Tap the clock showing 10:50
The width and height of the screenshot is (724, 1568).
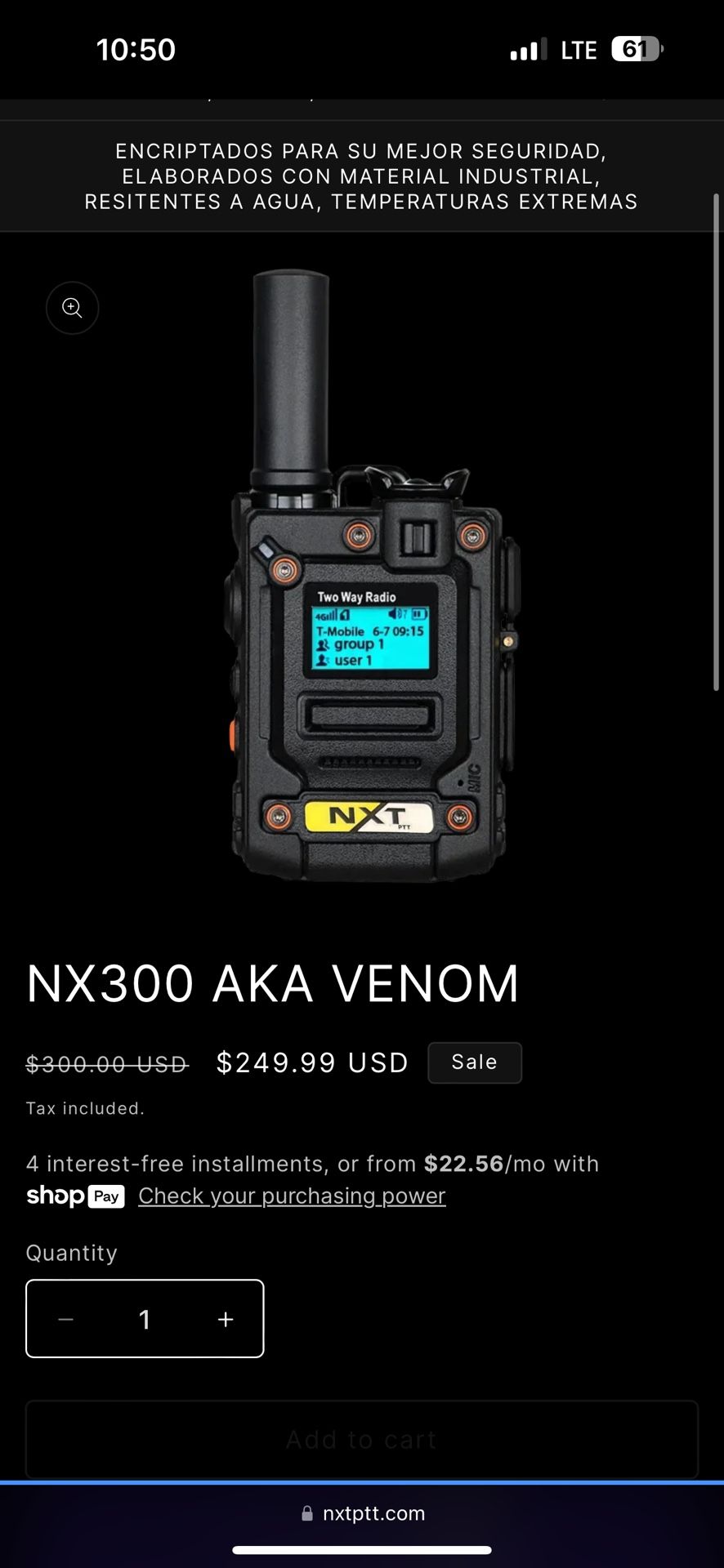click(x=136, y=50)
